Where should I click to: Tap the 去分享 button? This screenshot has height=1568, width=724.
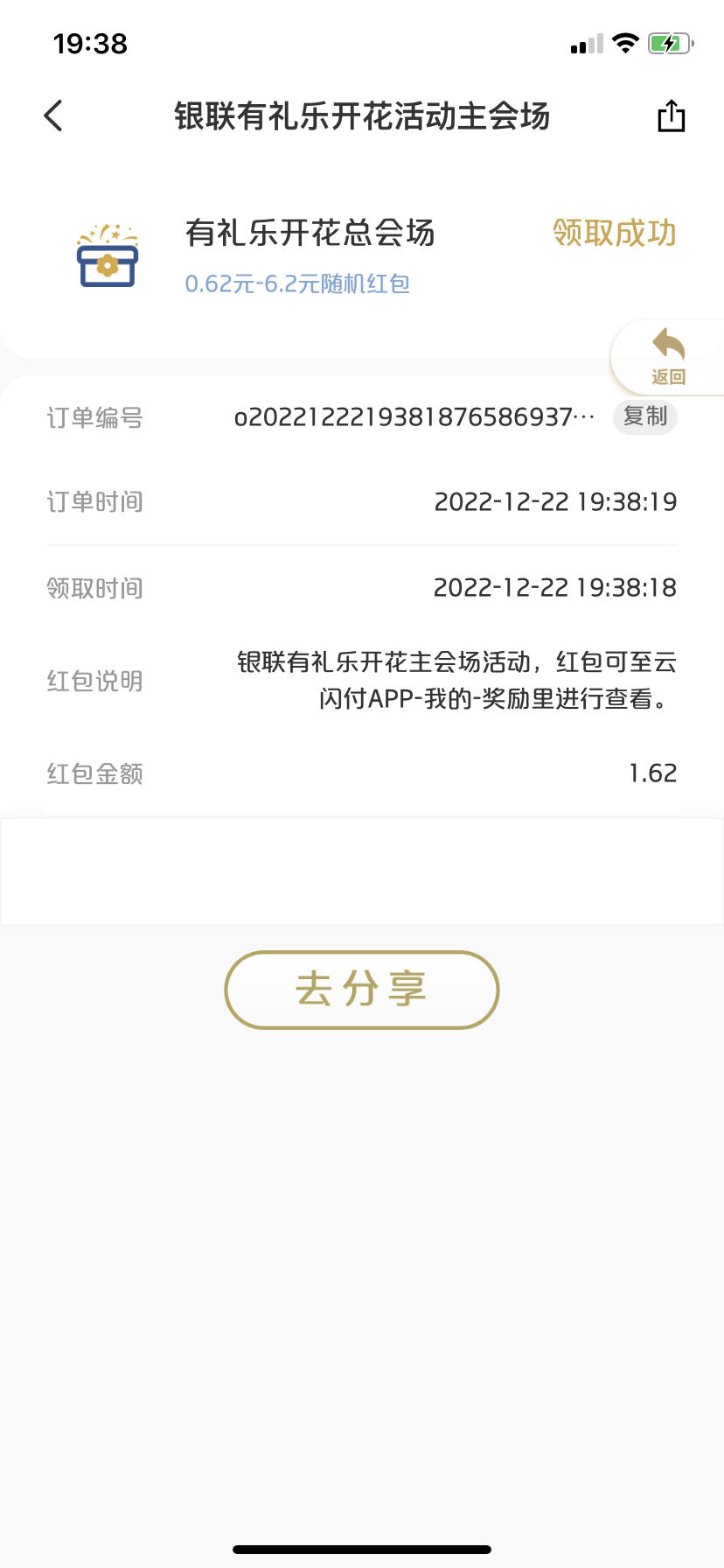pyautogui.click(x=362, y=990)
